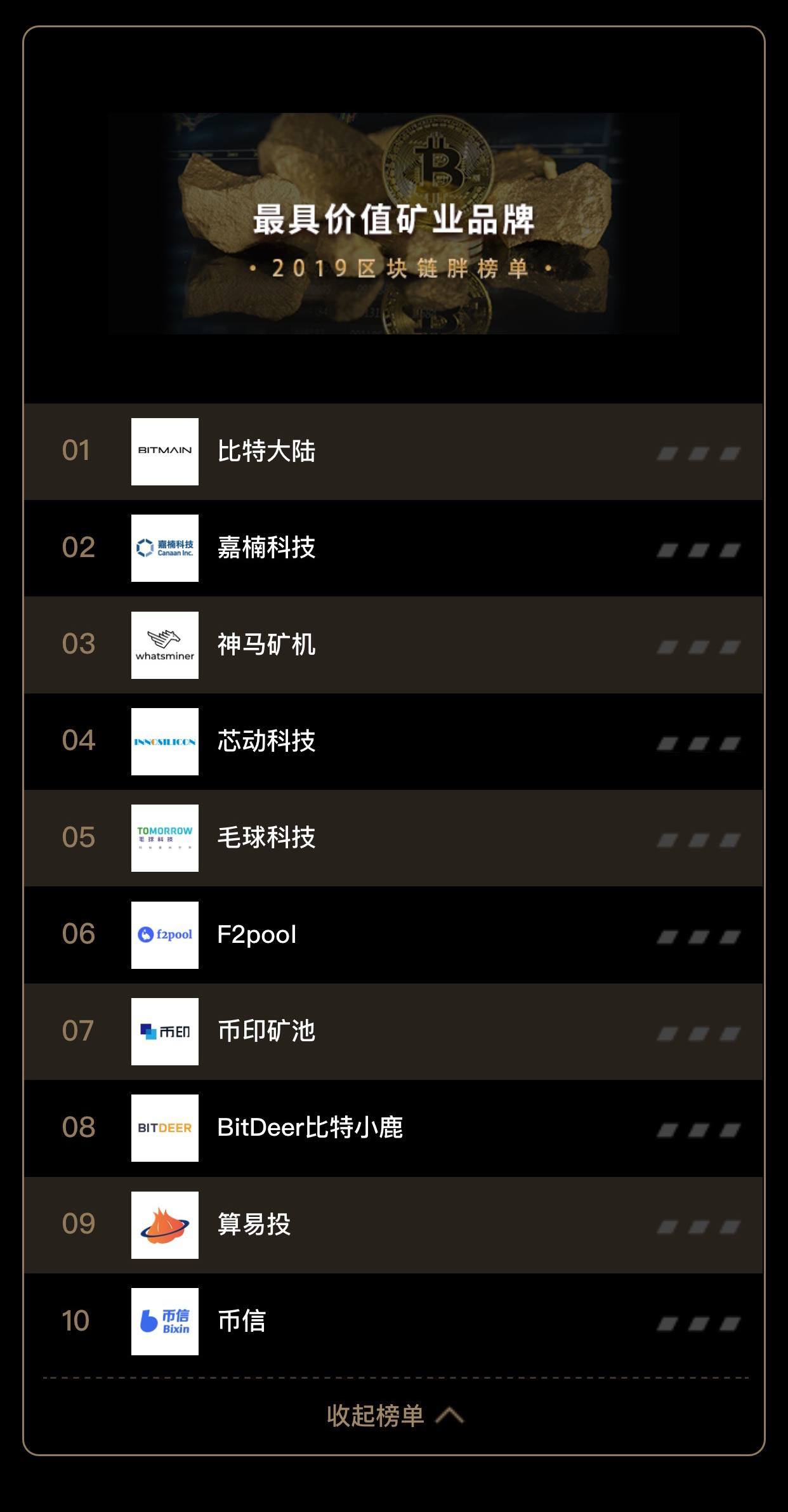Viewport: 788px width, 1512px height.
Task: Open the F2pool entry
Action: coord(393,935)
